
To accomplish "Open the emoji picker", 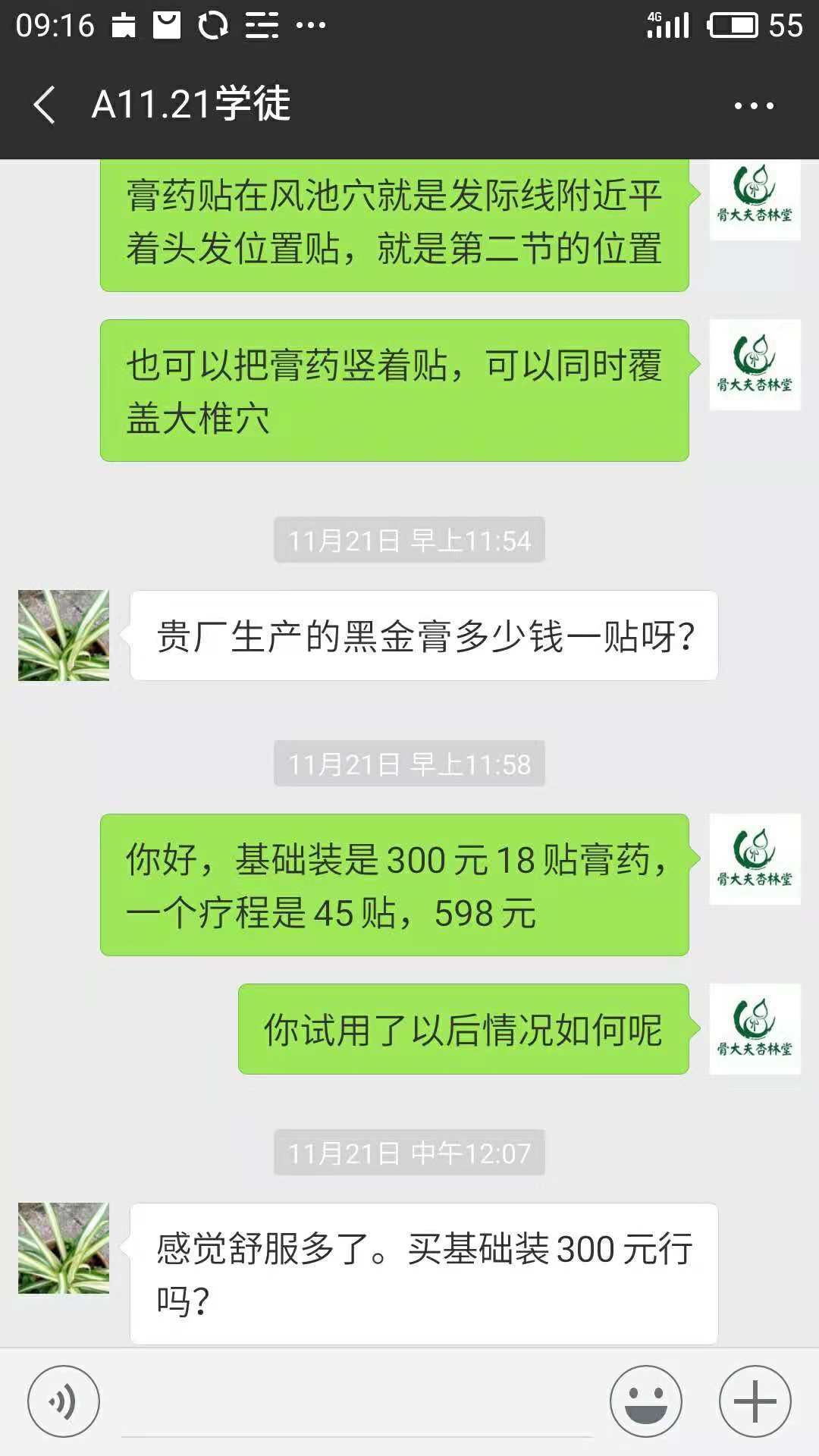I will click(646, 1401).
